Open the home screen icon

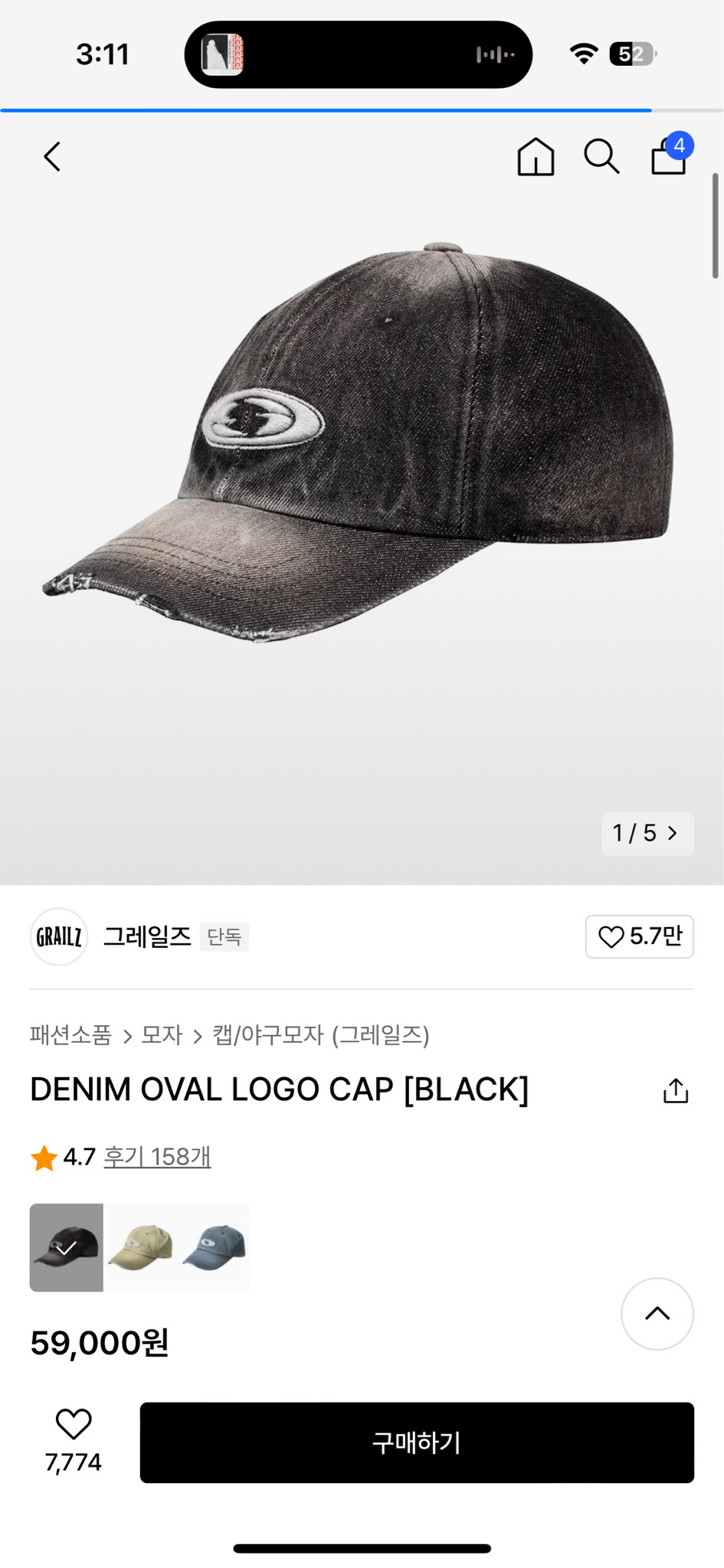tap(536, 156)
